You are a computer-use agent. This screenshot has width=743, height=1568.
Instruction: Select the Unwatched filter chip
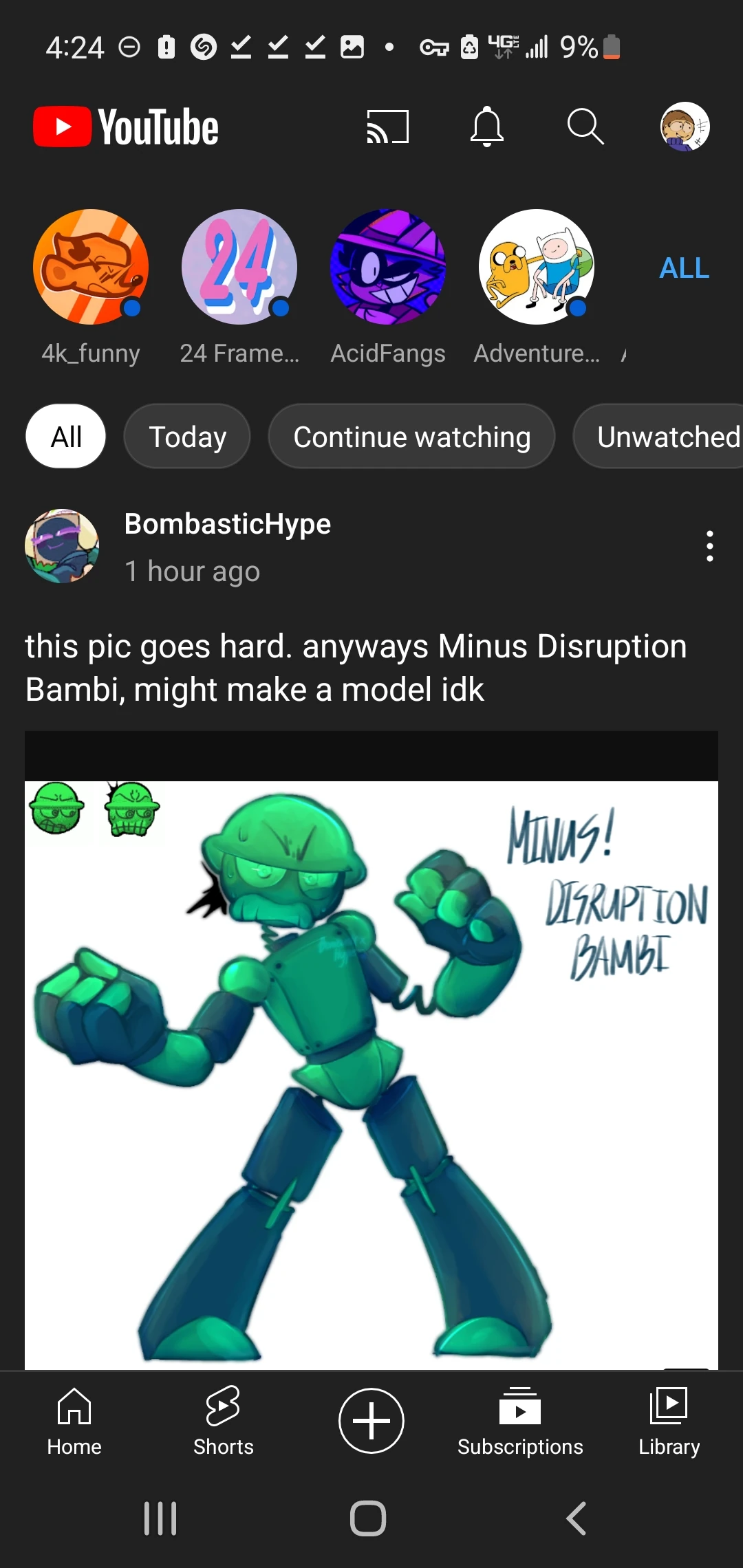[x=658, y=437]
